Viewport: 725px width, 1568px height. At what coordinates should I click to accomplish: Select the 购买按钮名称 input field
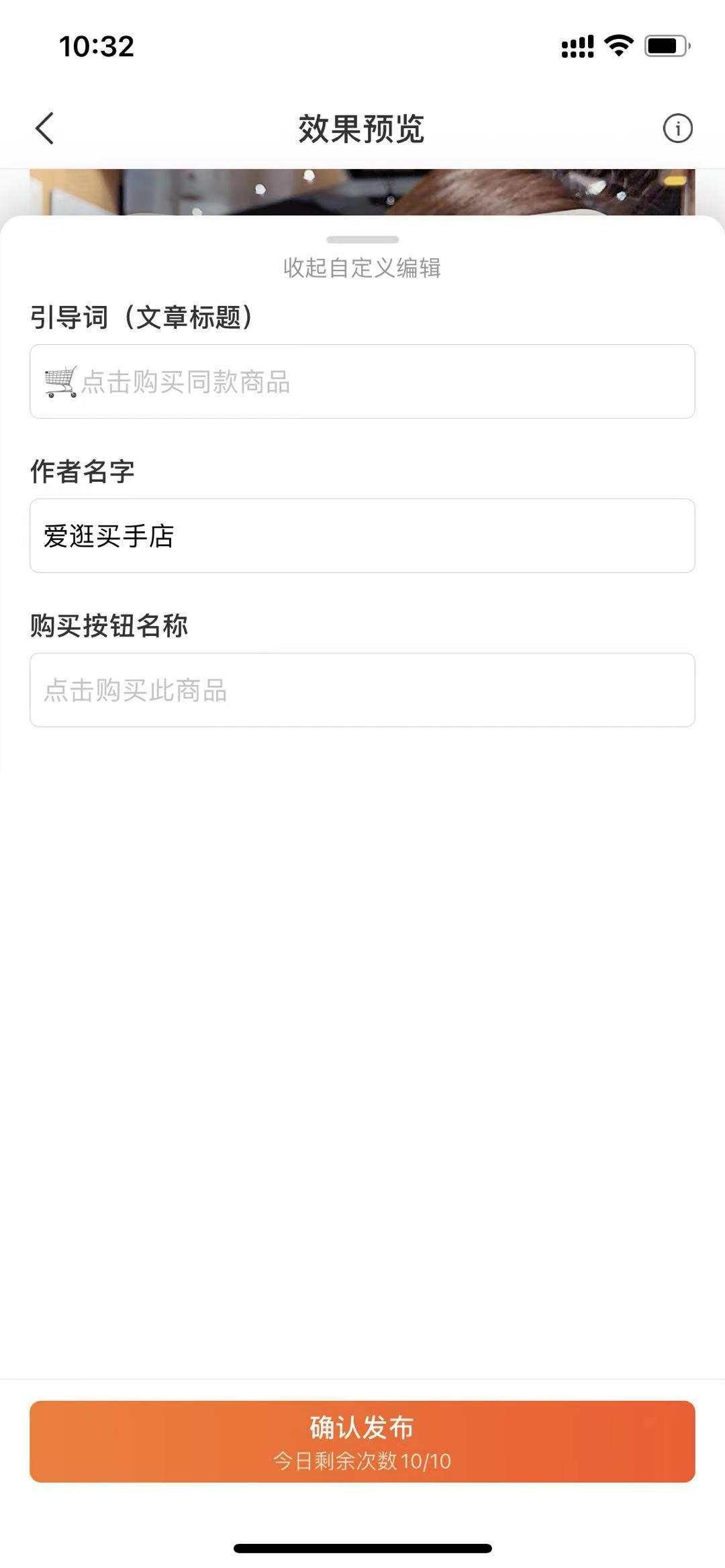362,690
